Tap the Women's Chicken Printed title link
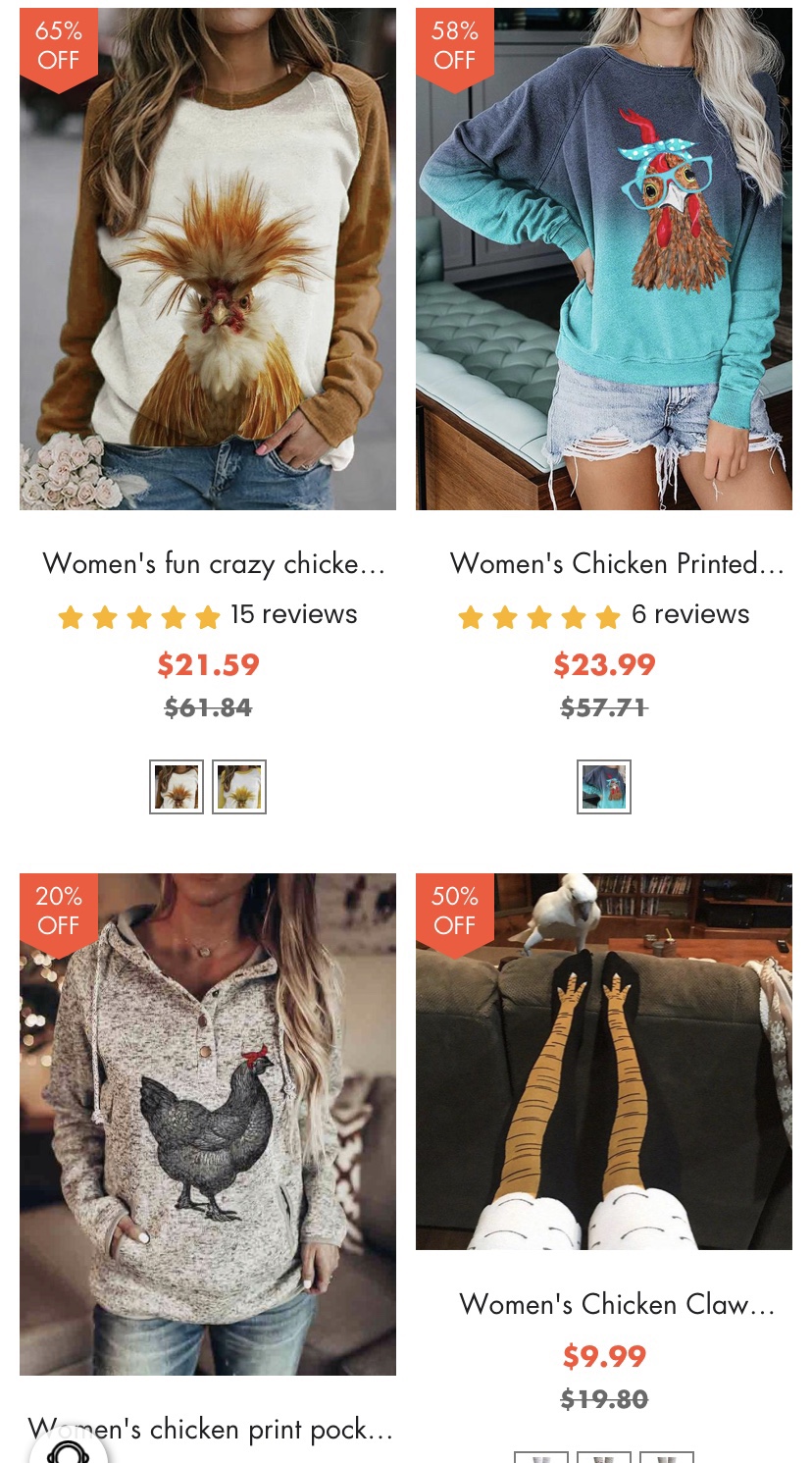 pos(617,563)
